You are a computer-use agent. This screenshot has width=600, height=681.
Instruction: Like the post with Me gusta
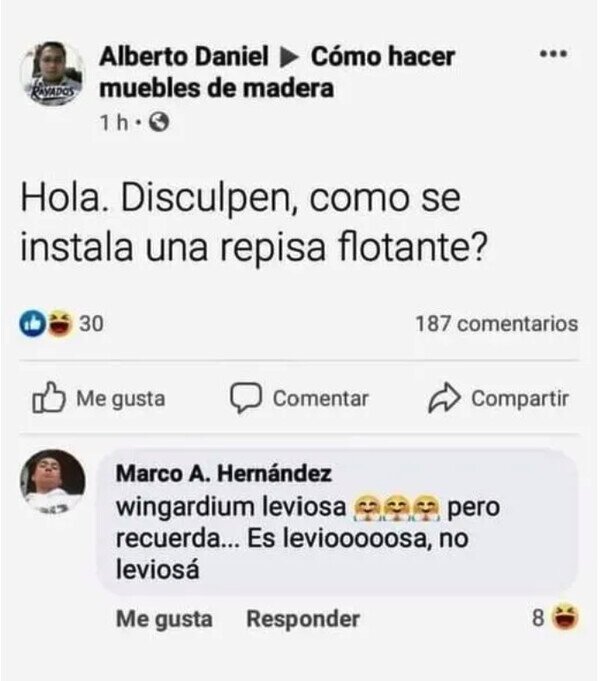tap(99, 398)
